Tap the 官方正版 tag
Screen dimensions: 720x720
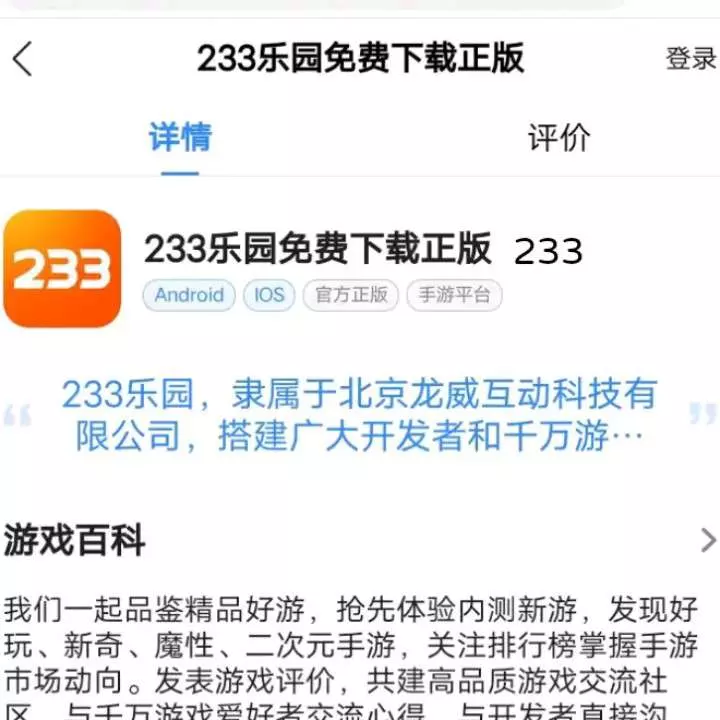click(351, 295)
